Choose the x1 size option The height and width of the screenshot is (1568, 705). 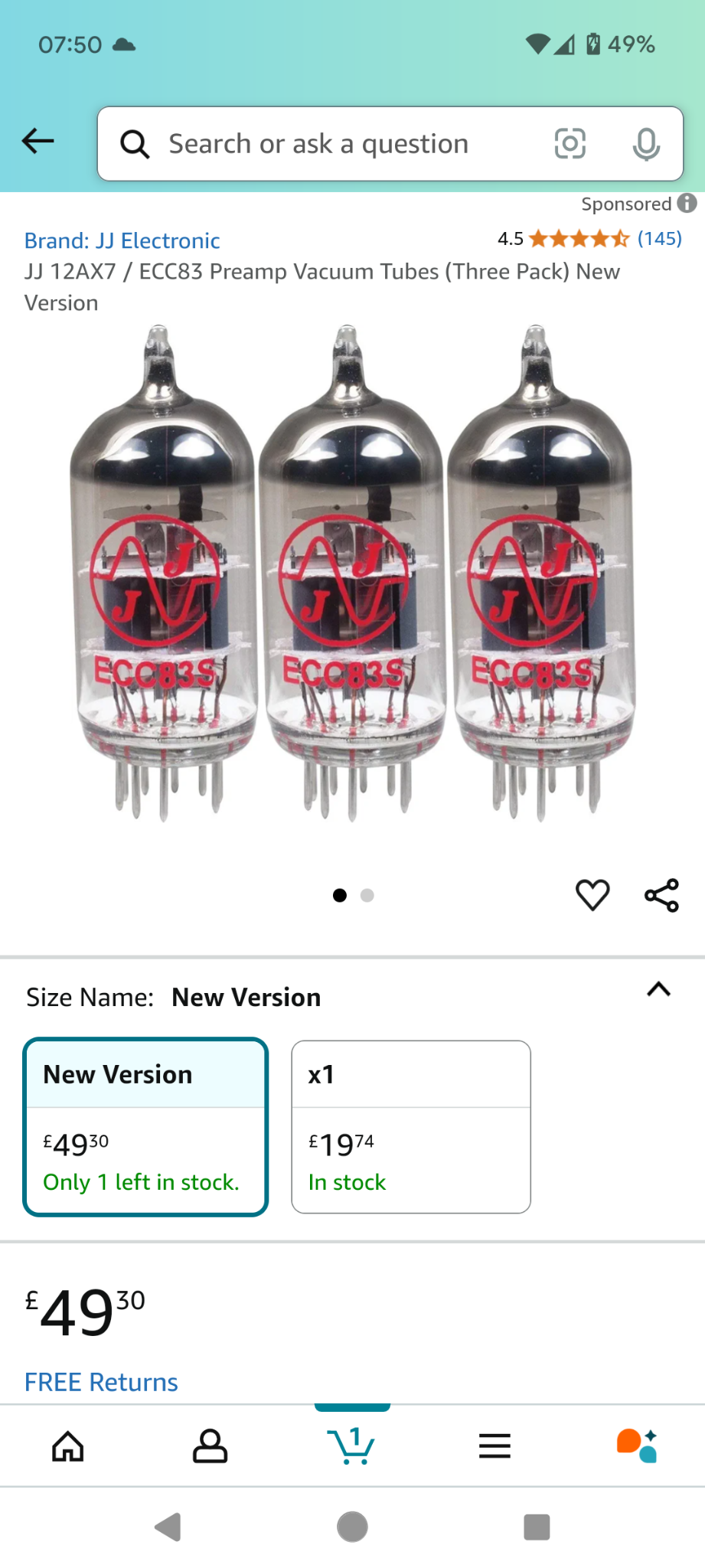point(411,1127)
